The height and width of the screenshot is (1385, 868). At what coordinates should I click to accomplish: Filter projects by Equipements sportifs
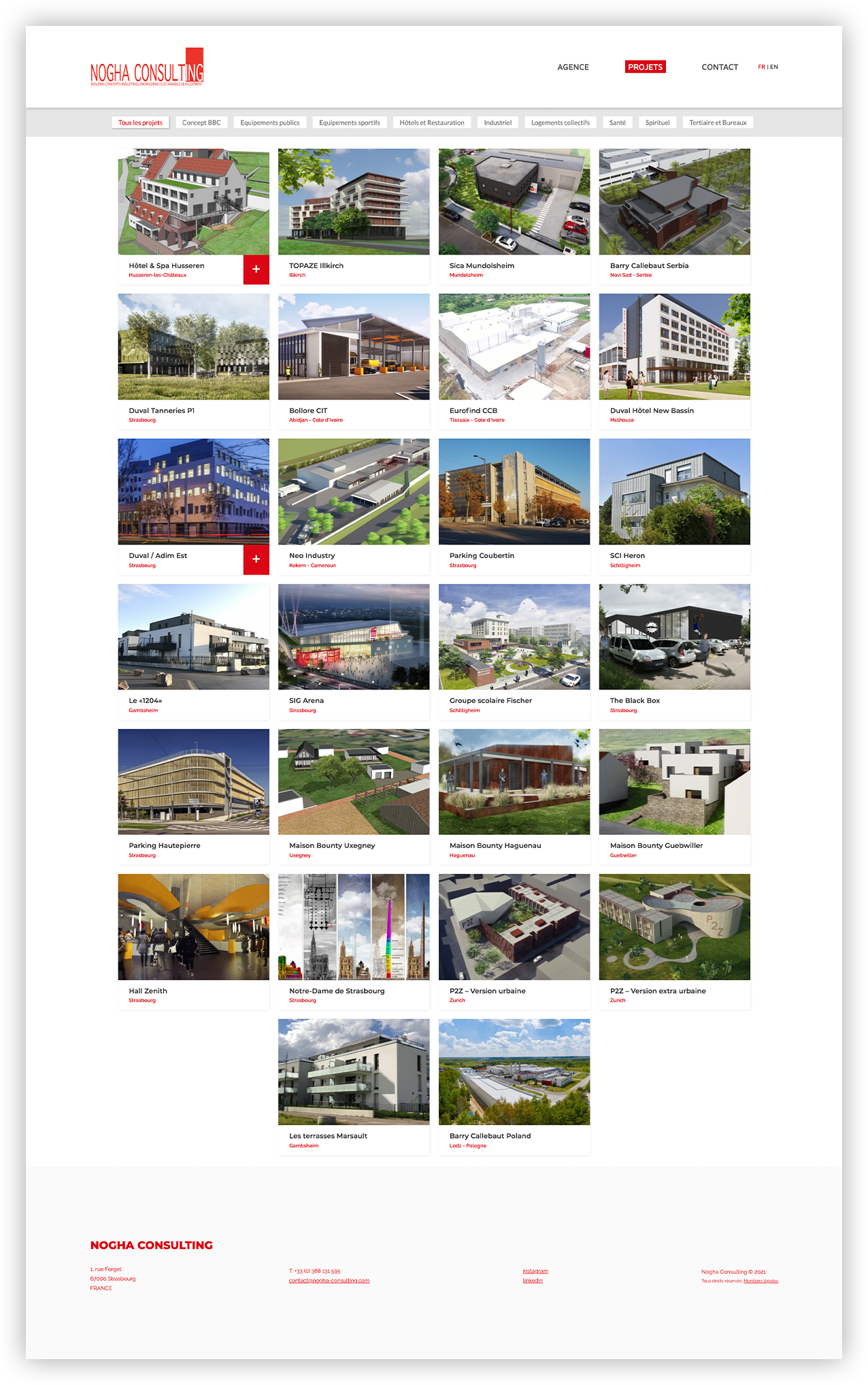(349, 123)
